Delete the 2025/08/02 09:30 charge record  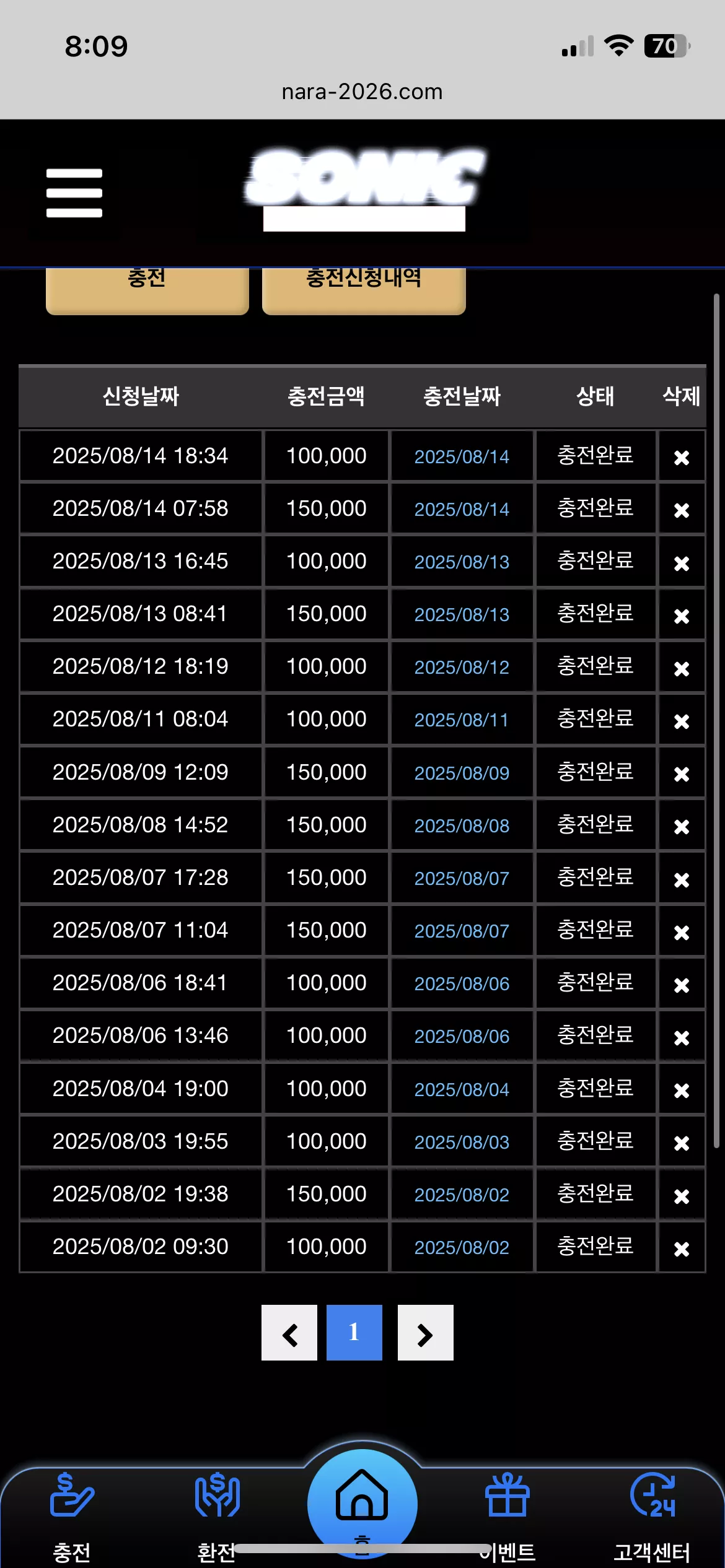(x=682, y=1248)
